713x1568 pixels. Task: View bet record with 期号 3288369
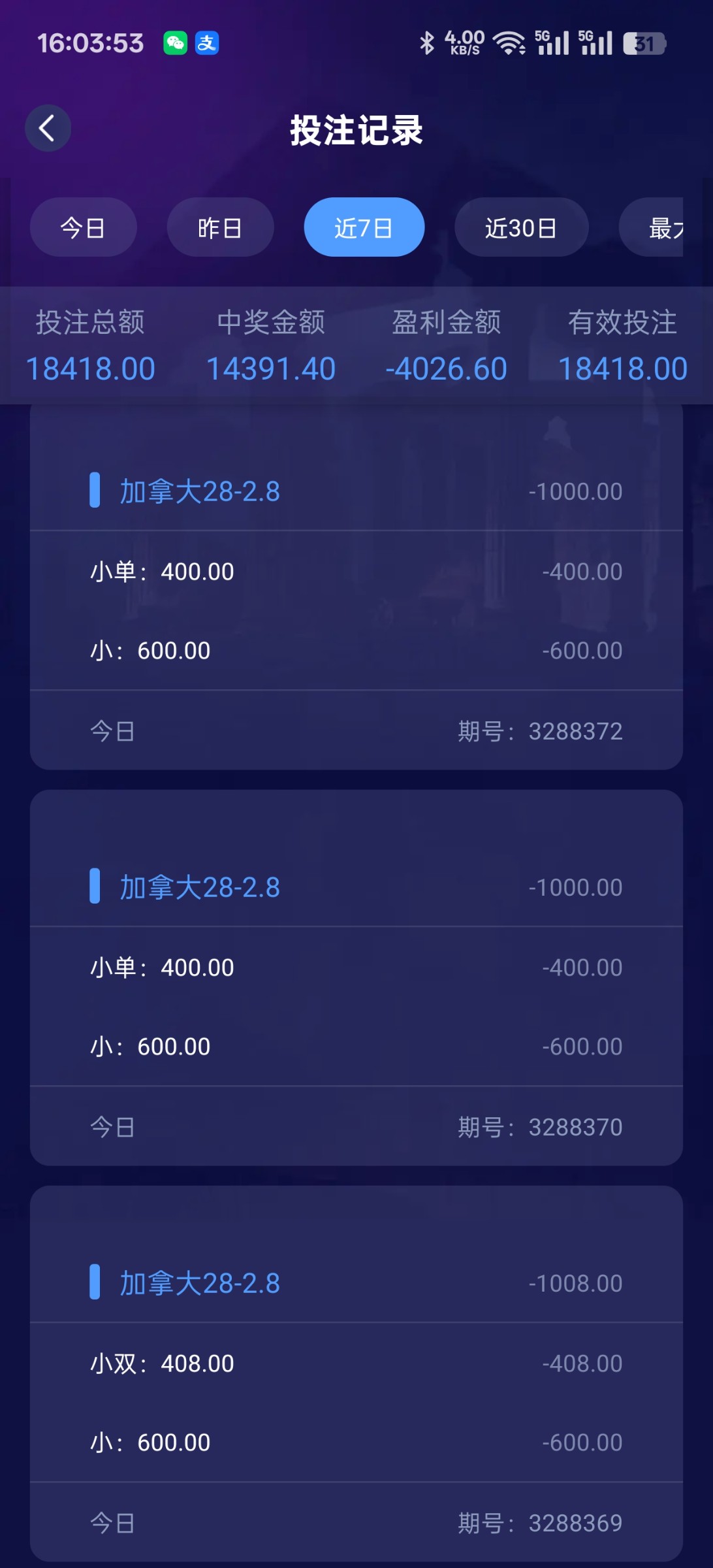356,1372
